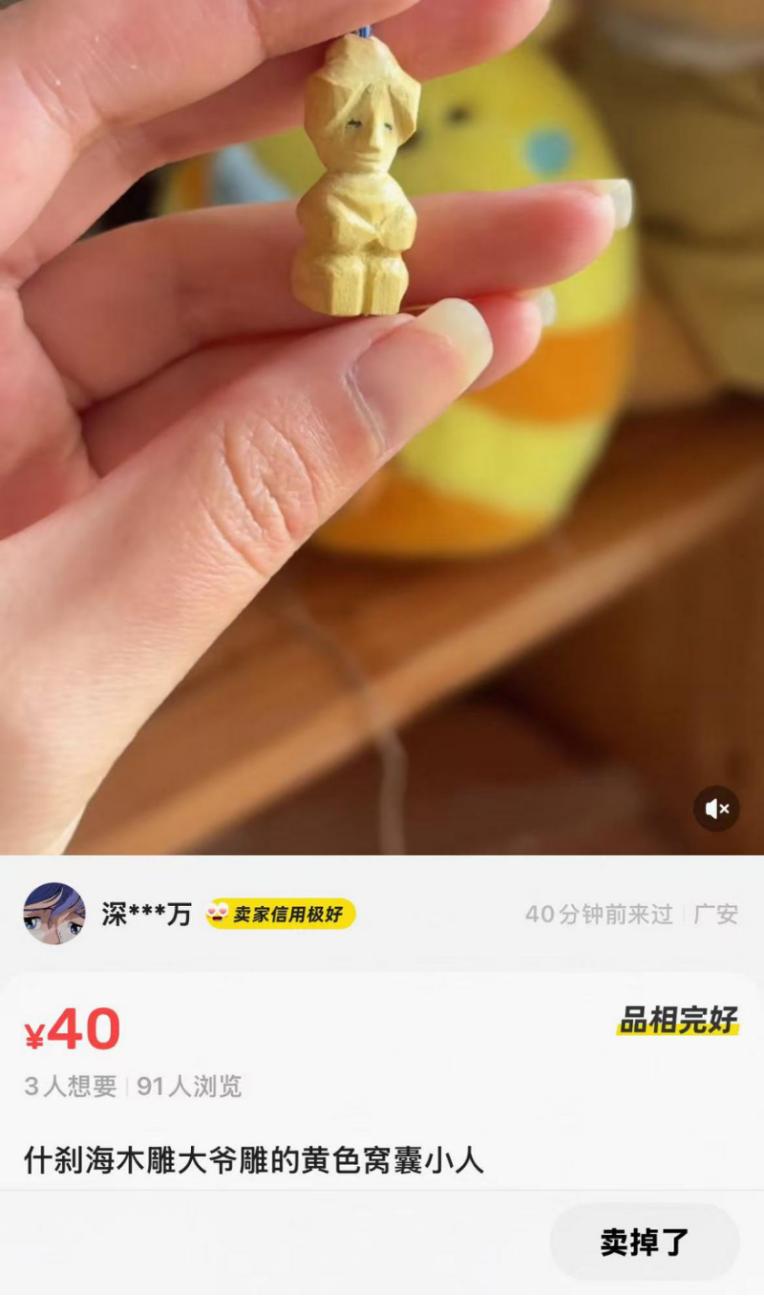Open seller 深***万's profile avatar
Viewport: 764px width, 1296px height.
tap(54, 913)
